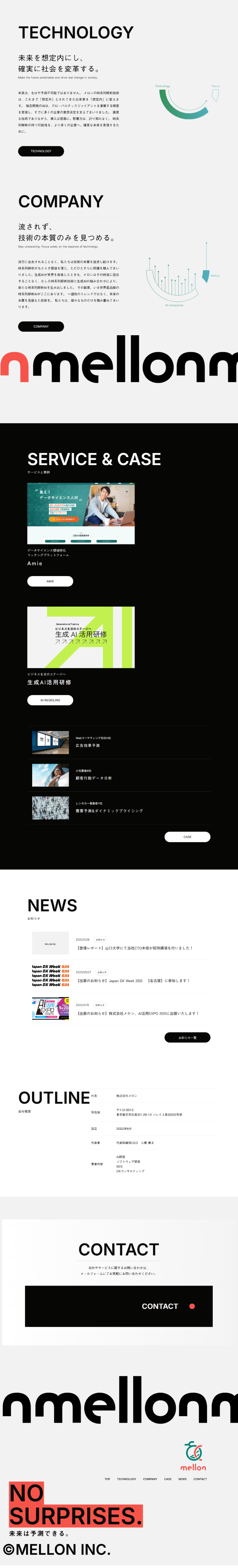Tap the CASE button under case list
Screen dimensions: 238x1568
(x=187, y=837)
